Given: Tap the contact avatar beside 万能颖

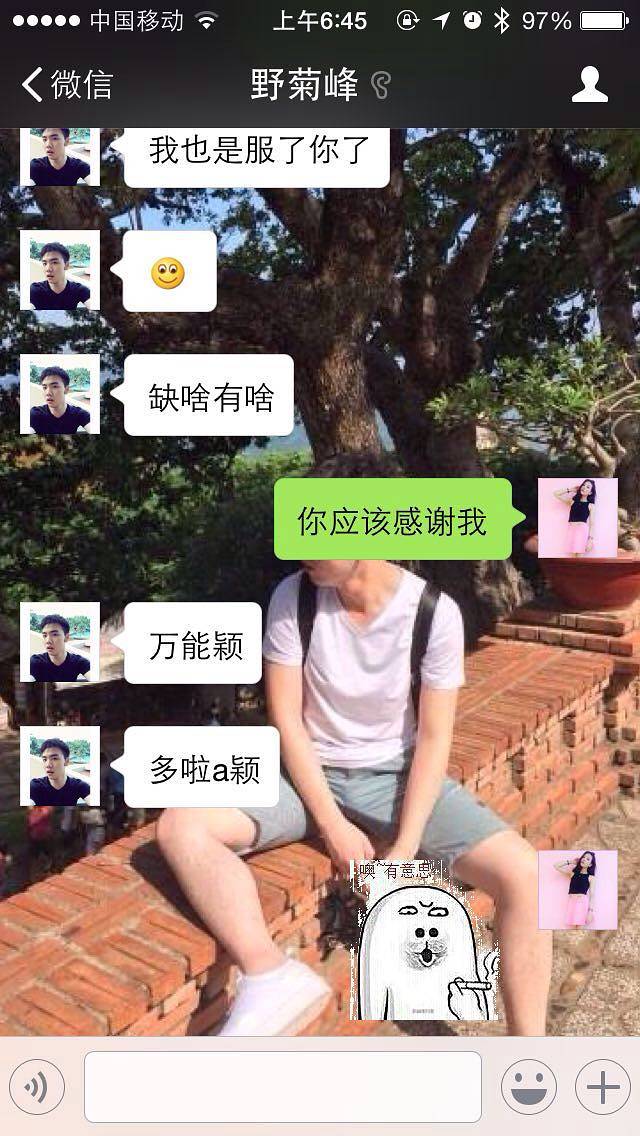Looking at the screenshot, I should [x=60, y=642].
